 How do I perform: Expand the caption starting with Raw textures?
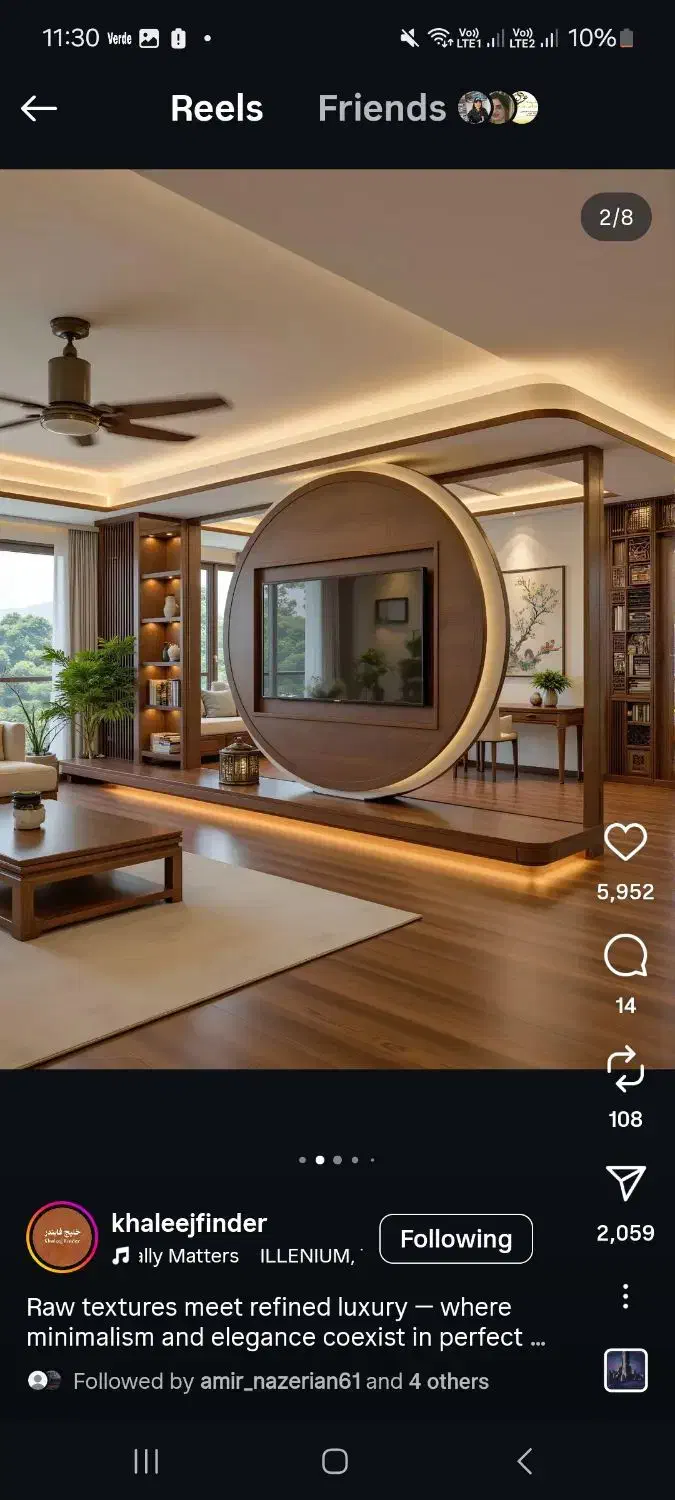pyautogui.click(x=286, y=1322)
